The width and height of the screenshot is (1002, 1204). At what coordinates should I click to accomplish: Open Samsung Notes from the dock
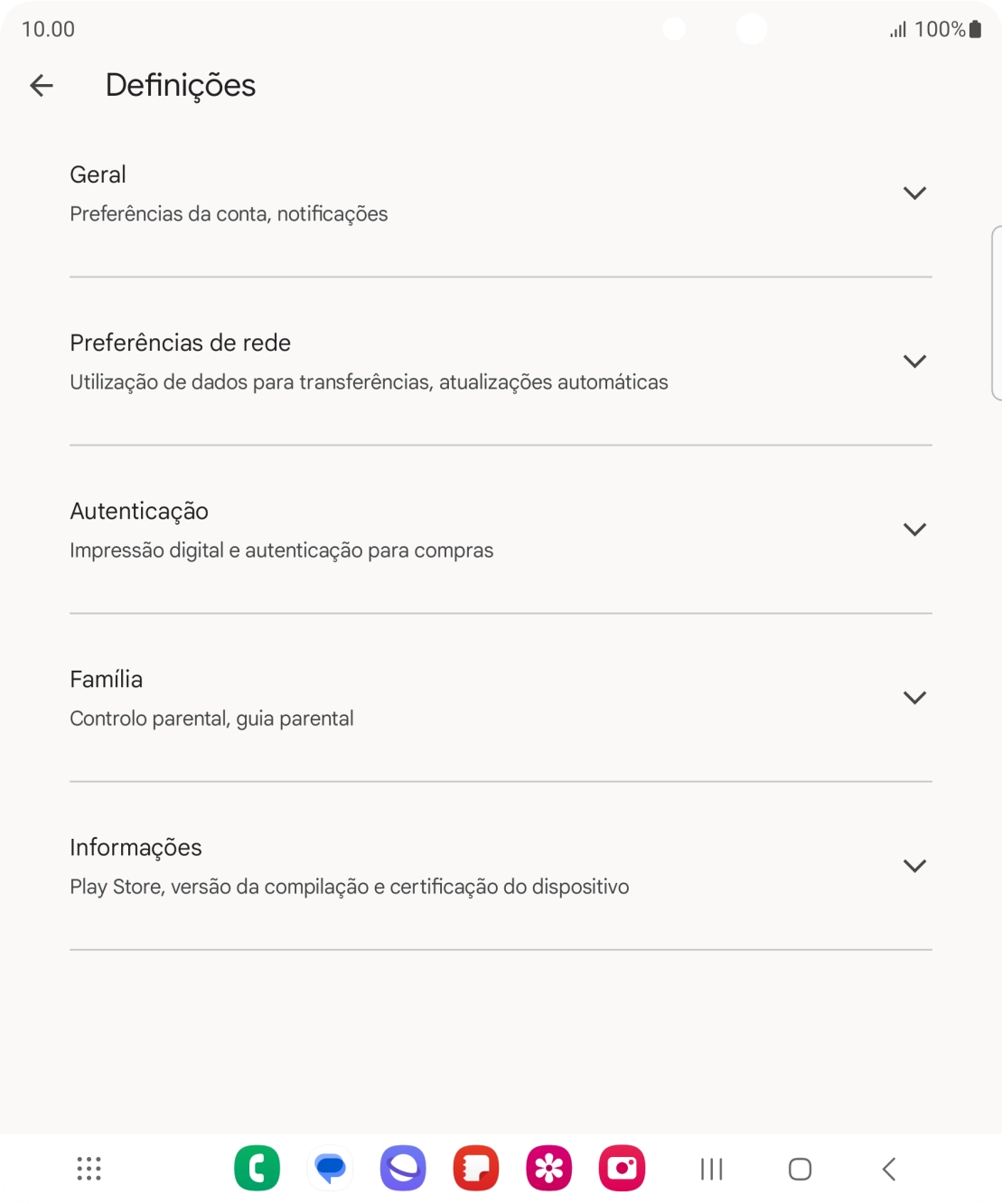pyautogui.click(x=476, y=1169)
